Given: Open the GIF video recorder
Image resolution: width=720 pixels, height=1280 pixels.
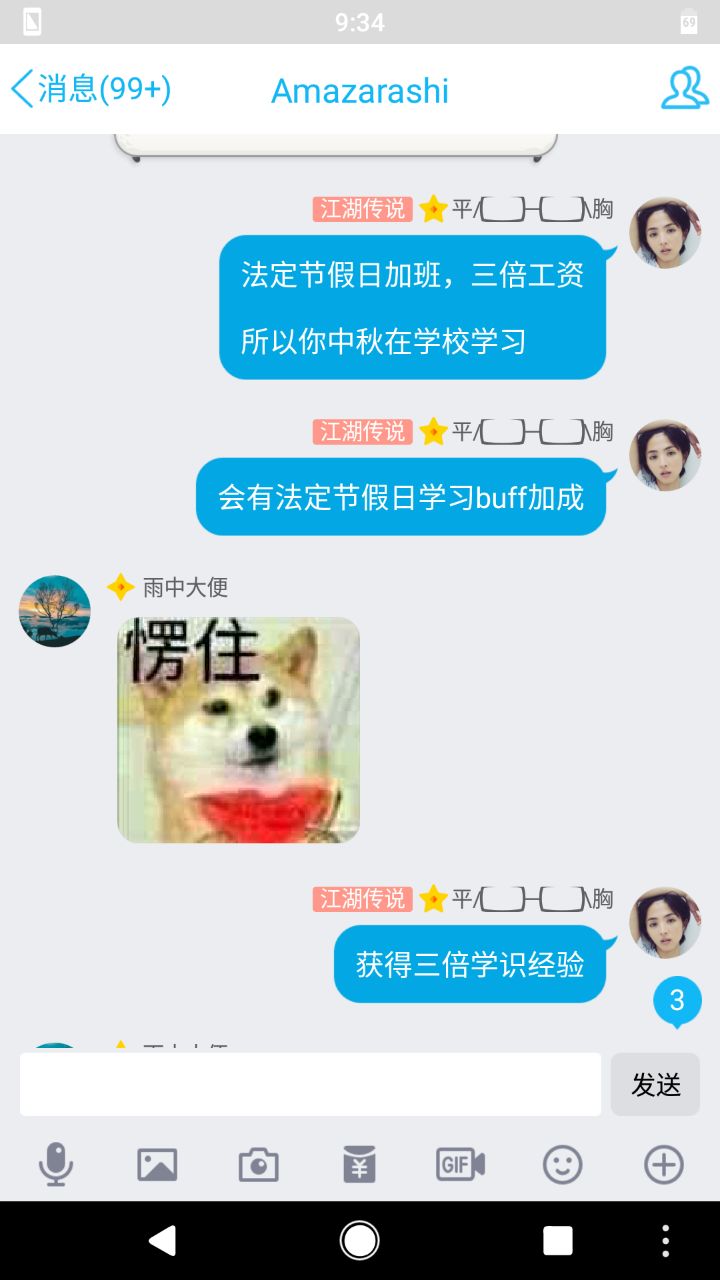Looking at the screenshot, I should point(460,1165).
